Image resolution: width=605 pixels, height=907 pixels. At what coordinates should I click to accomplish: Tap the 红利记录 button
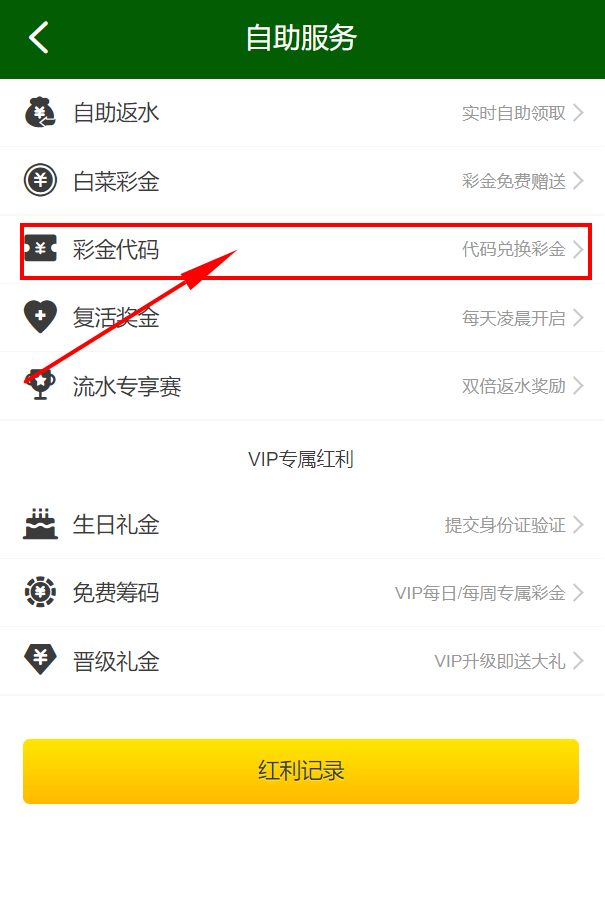(x=301, y=771)
